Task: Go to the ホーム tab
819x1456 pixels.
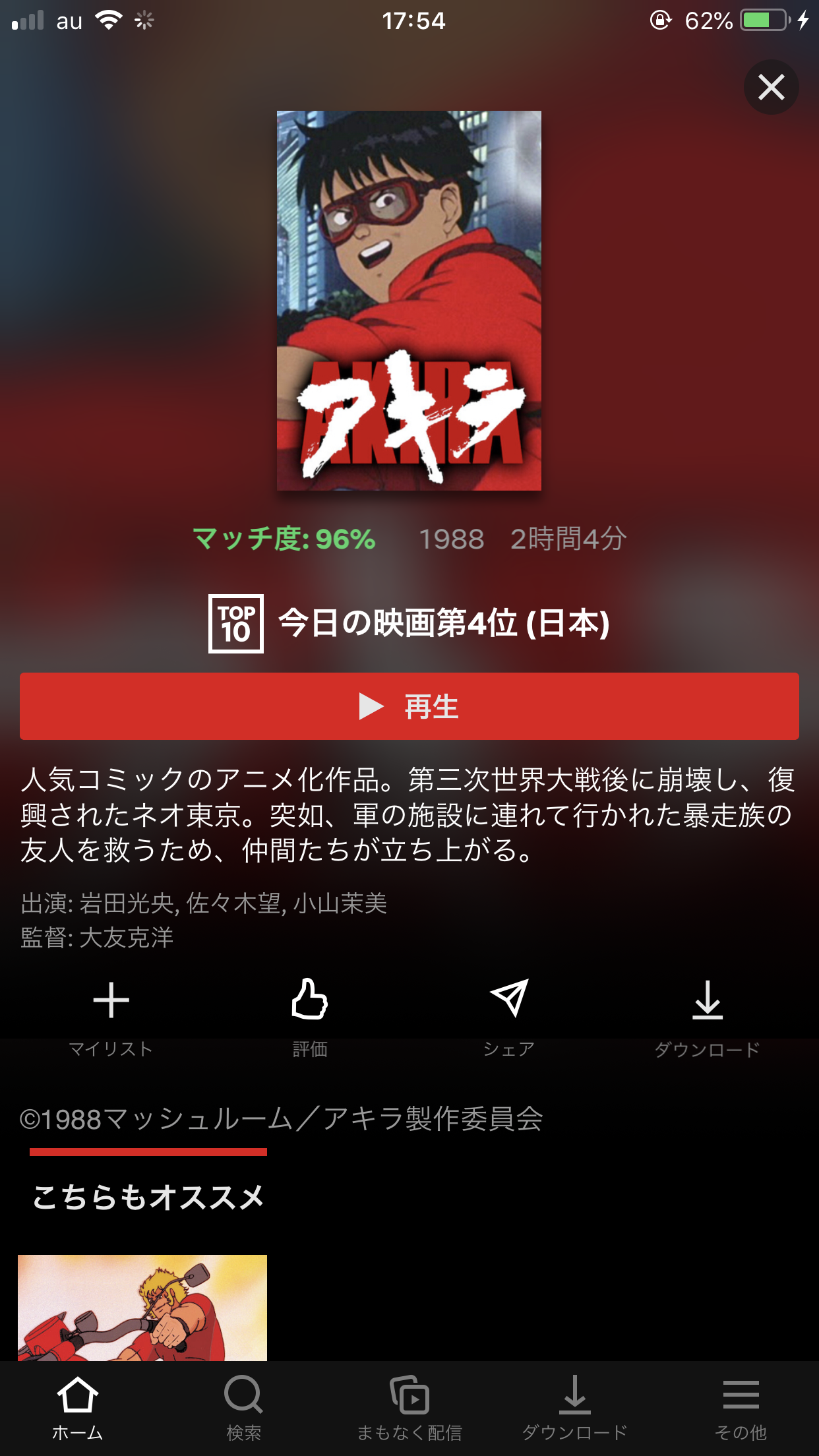Action: pos(78,1407)
